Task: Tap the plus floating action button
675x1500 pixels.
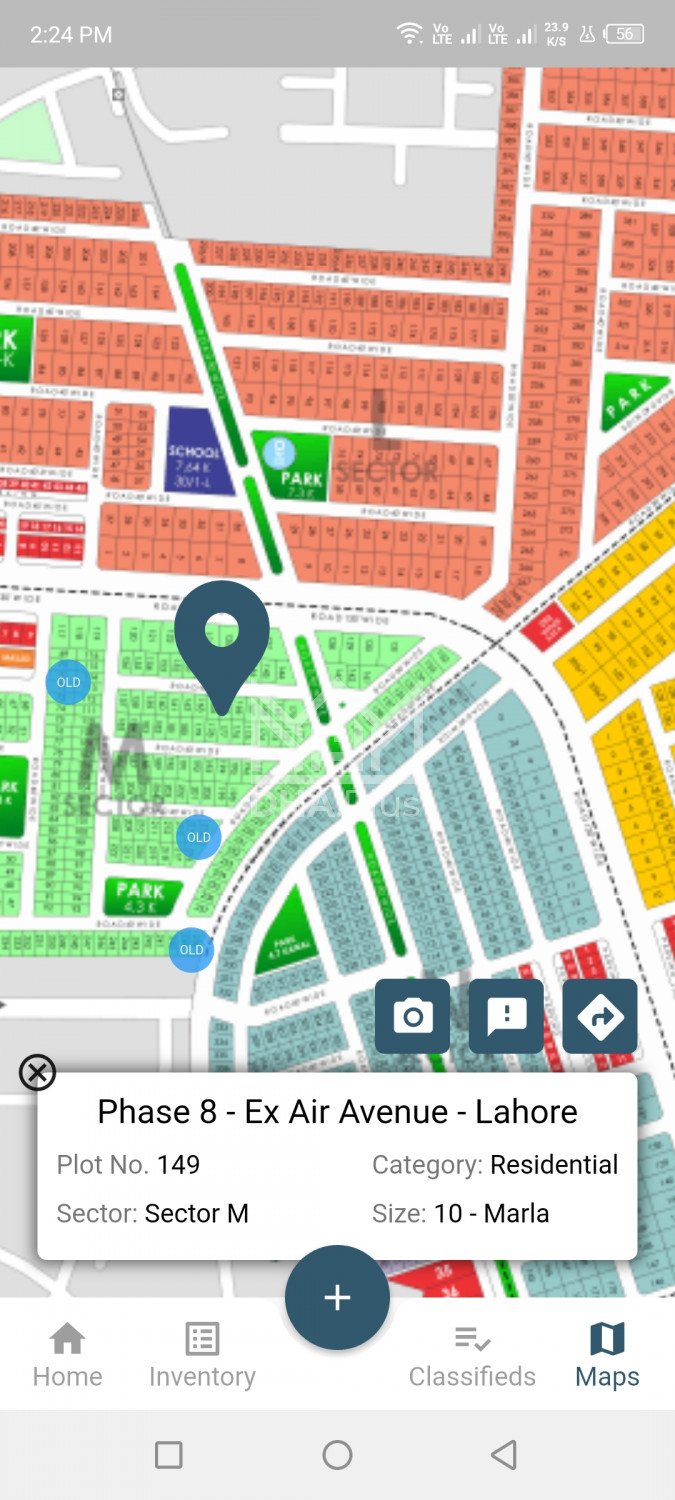Action: tap(337, 1297)
